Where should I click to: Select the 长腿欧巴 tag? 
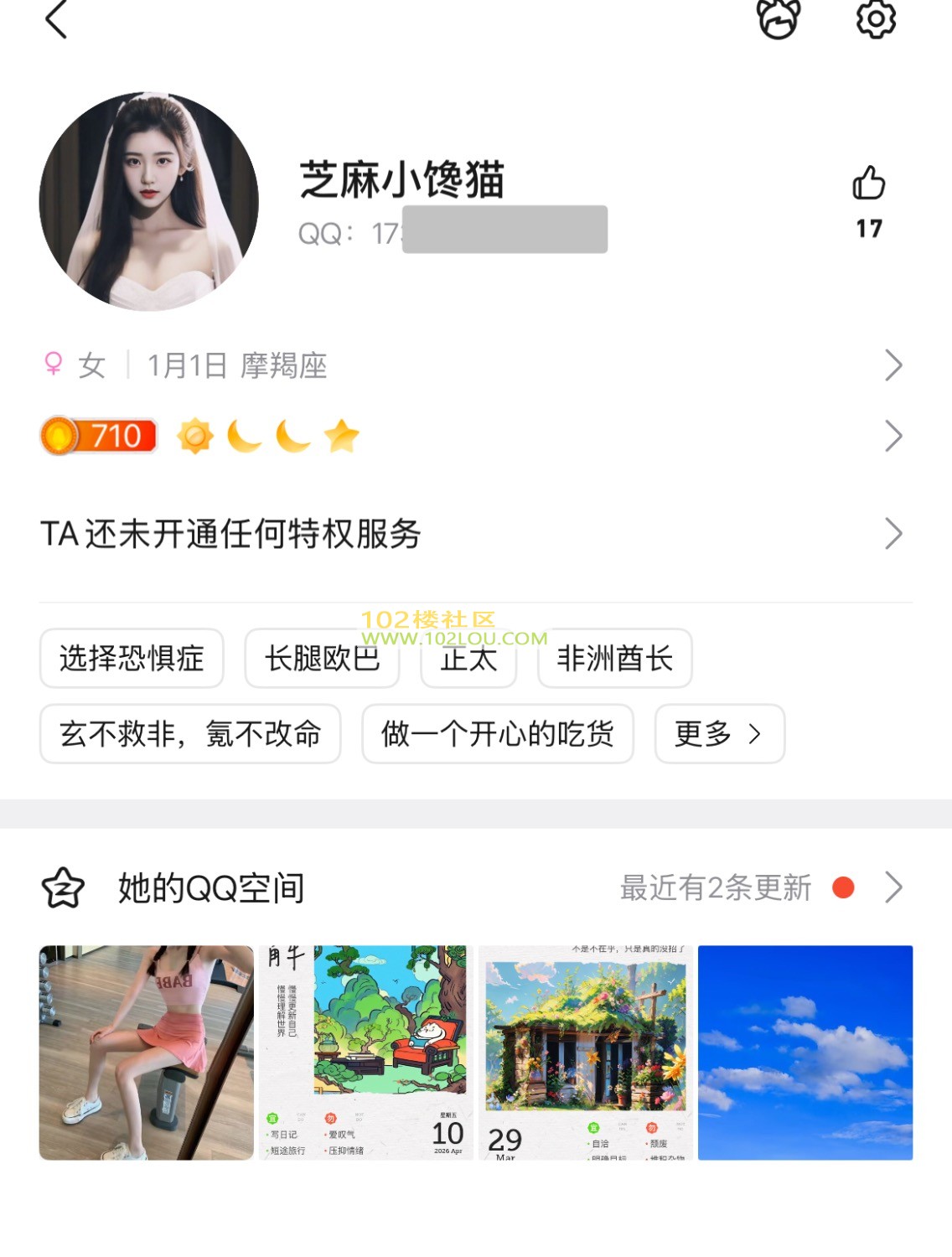tap(322, 659)
